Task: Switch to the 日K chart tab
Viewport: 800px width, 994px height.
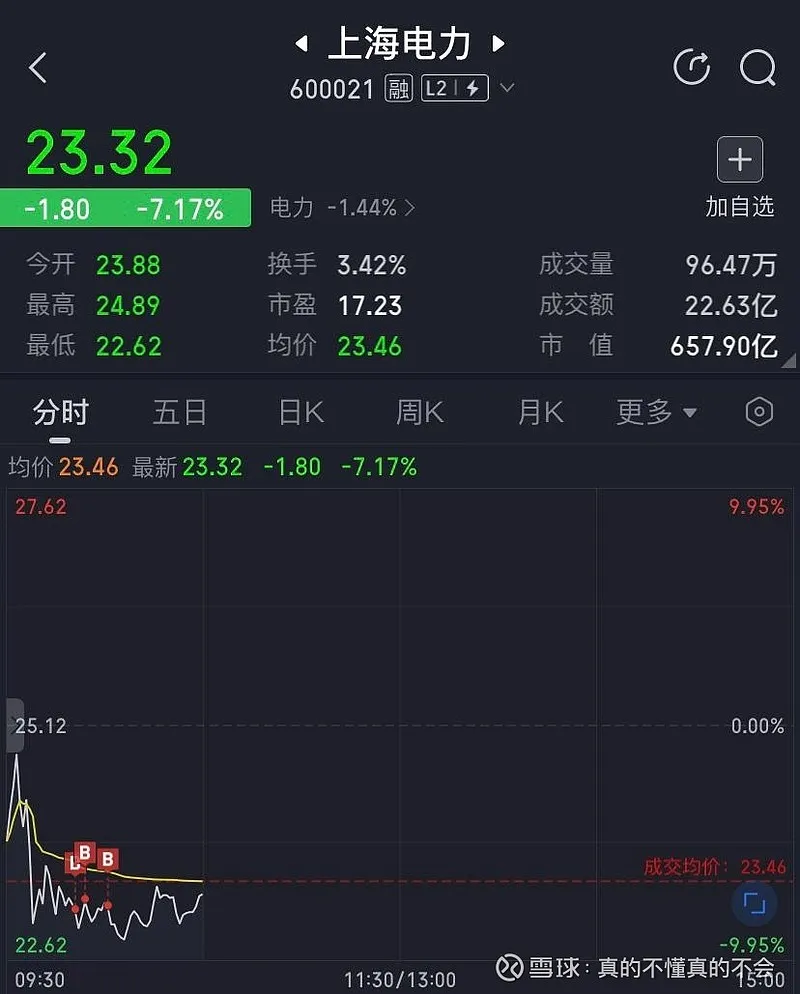Action: [300, 412]
